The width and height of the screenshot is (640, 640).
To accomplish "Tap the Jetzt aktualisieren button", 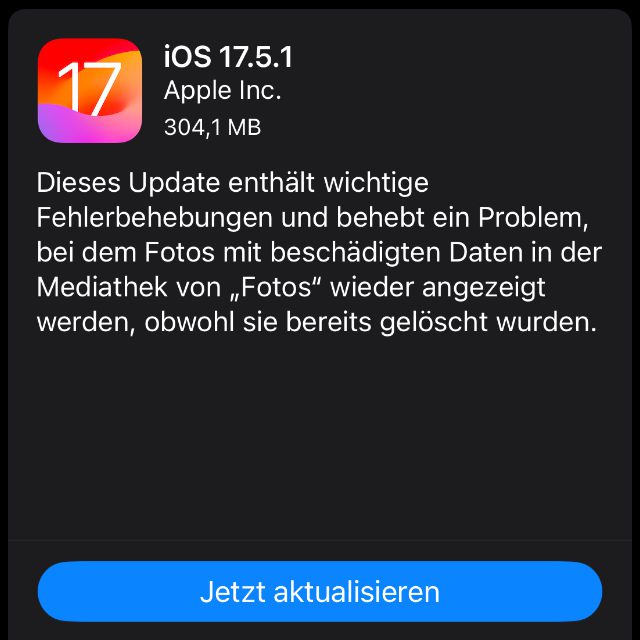I will click(320, 591).
